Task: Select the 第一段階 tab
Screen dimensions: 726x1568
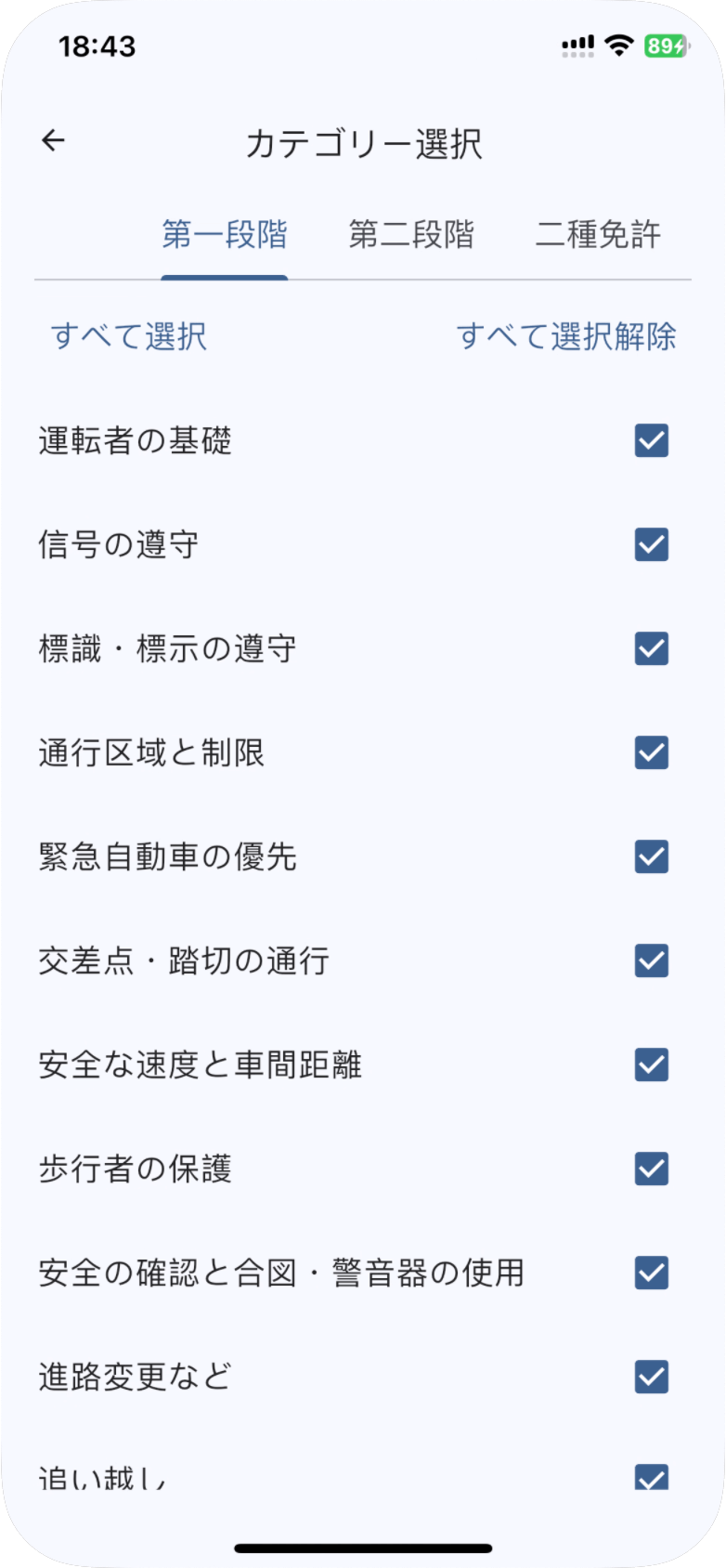Action: 225,235
